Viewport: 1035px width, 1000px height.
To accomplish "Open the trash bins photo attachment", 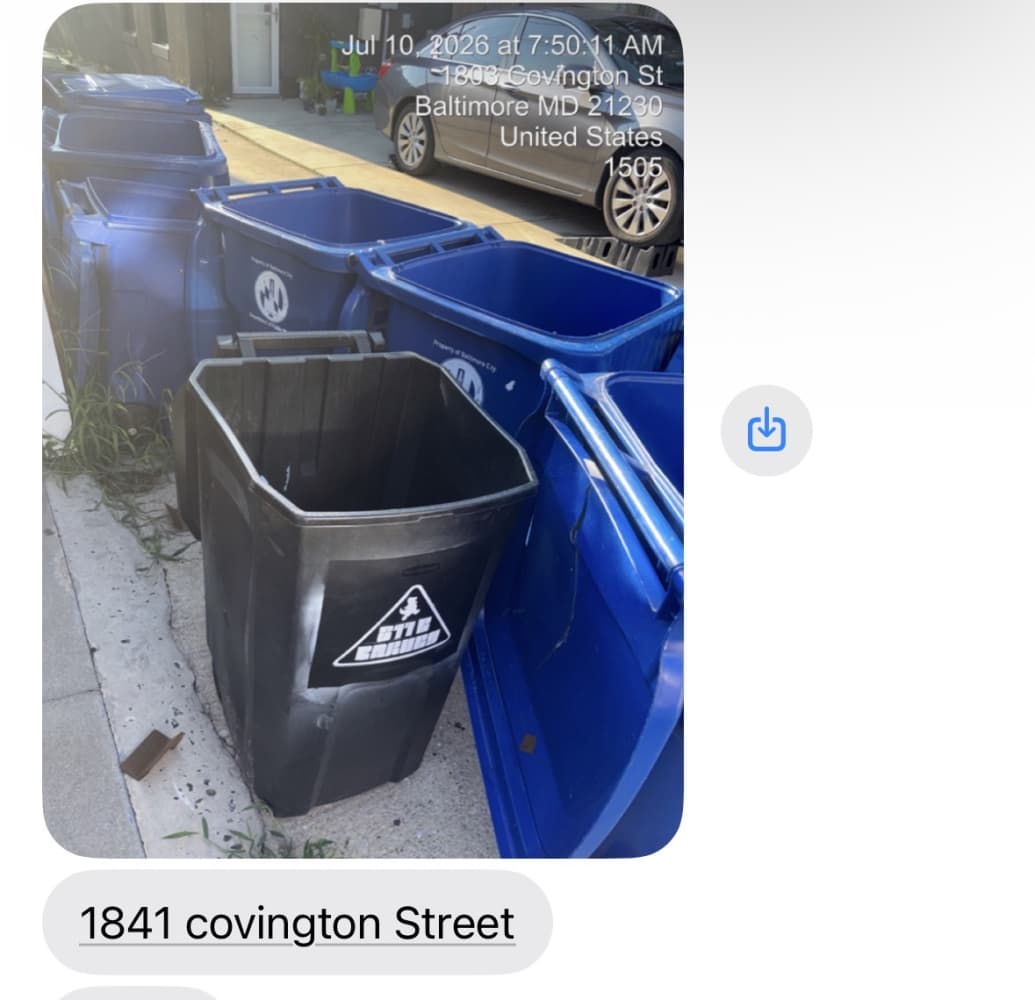I will [x=363, y=430].
